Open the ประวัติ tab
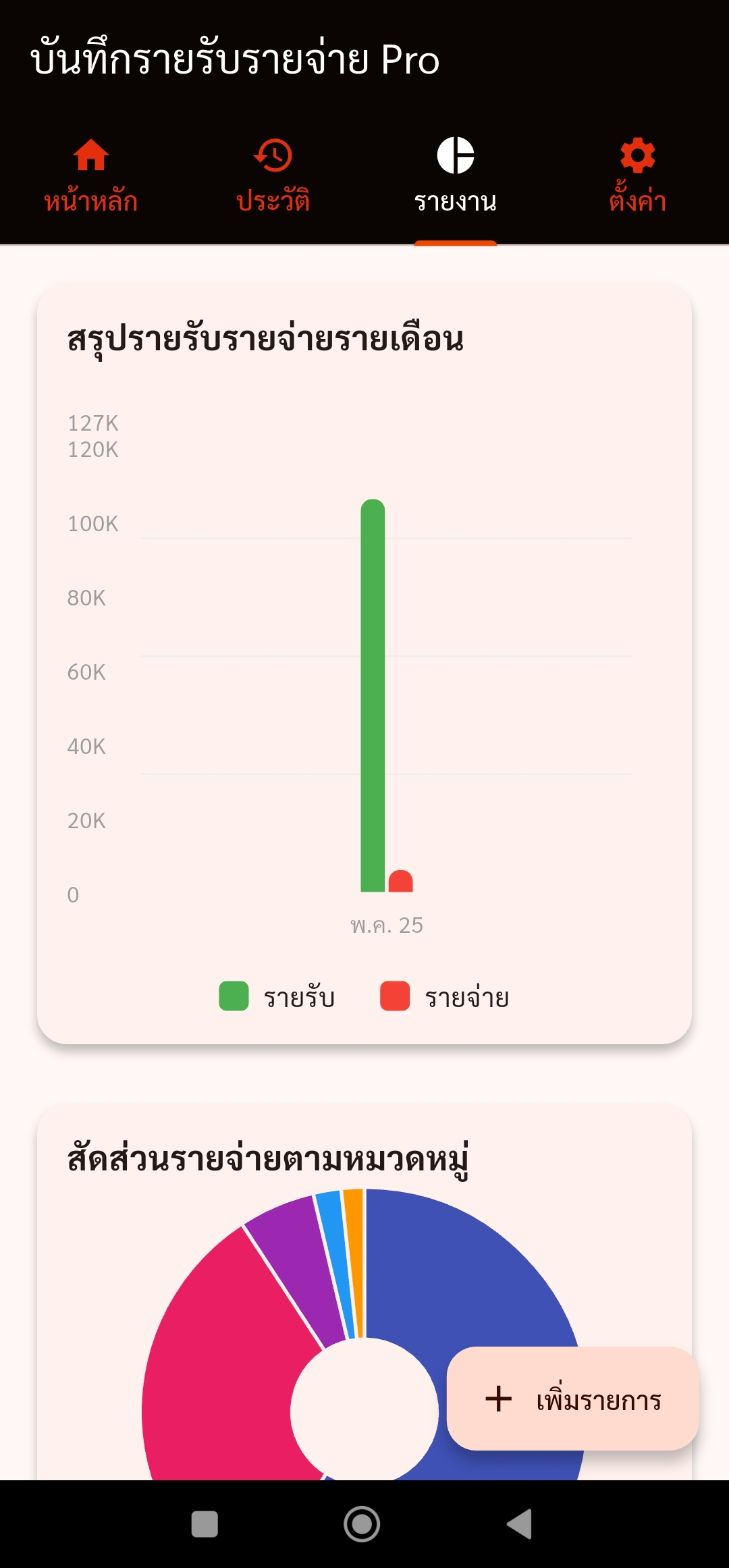 pos(273,175)
